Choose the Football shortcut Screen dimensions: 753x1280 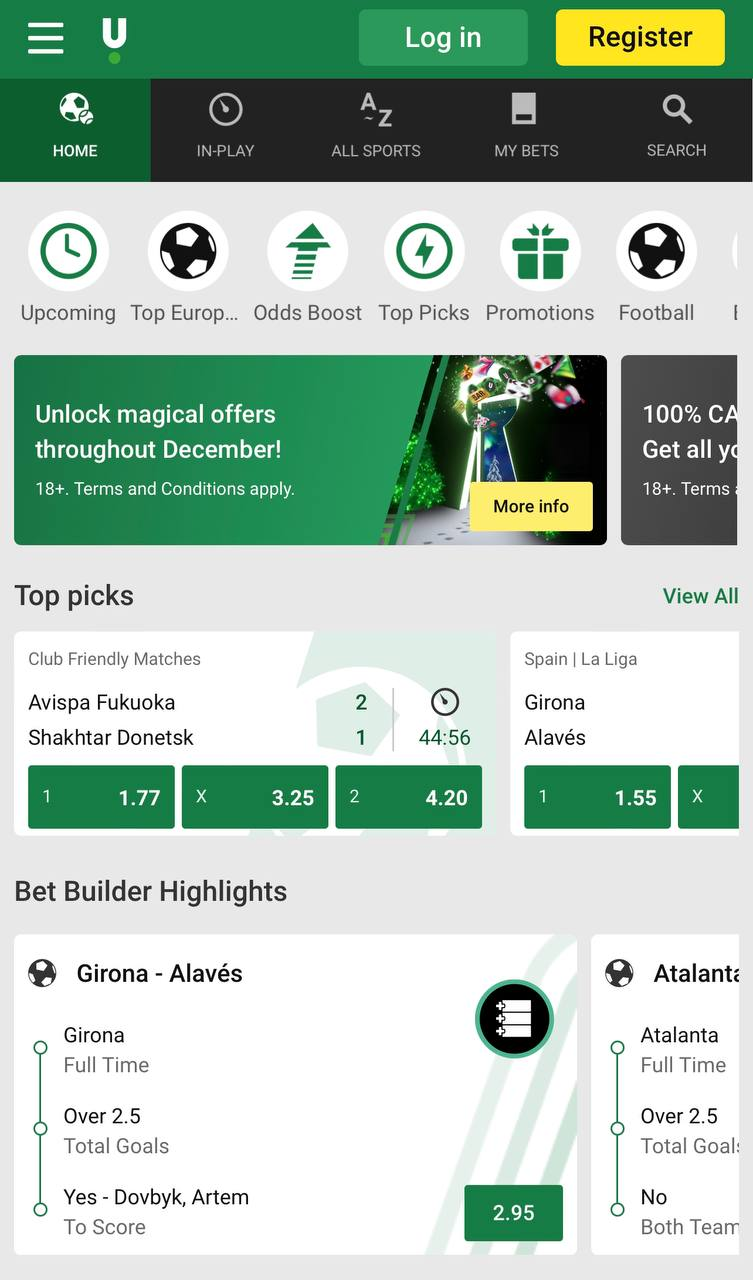pyautogui.click(x=656, y=267)
